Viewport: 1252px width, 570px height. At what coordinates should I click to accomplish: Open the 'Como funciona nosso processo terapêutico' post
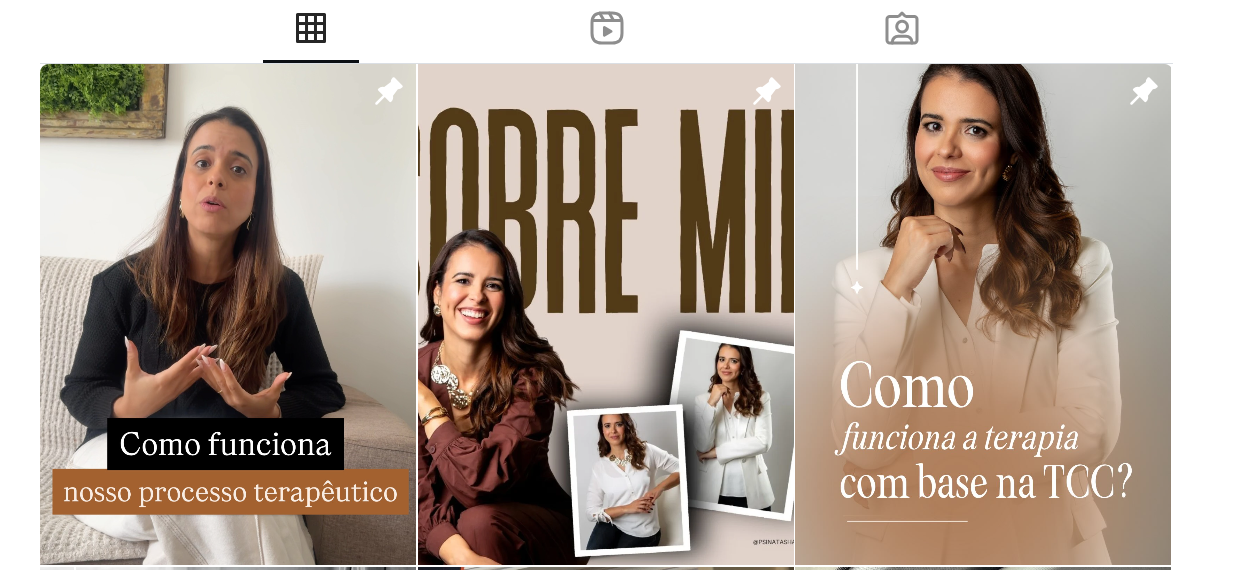coord(228,315)
